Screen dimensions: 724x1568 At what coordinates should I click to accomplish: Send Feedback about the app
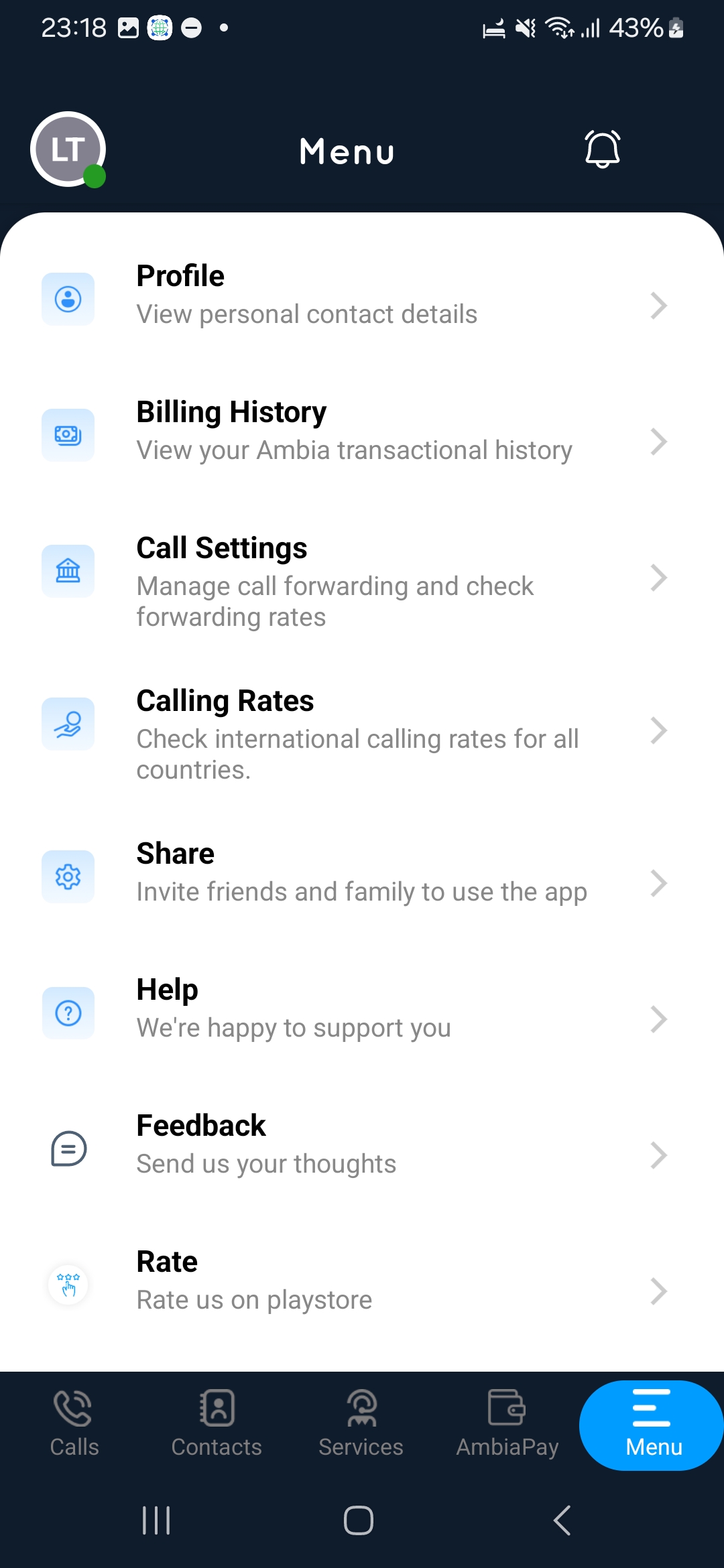point(362,1145)
